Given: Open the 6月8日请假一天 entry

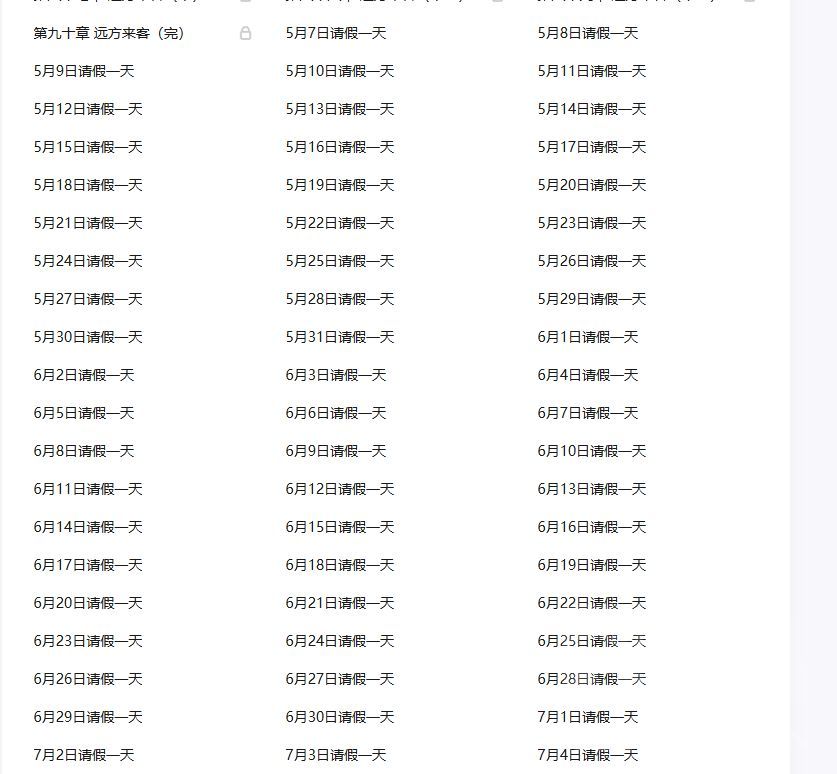Looking at the screenshot, I should [x=84, y=451].
